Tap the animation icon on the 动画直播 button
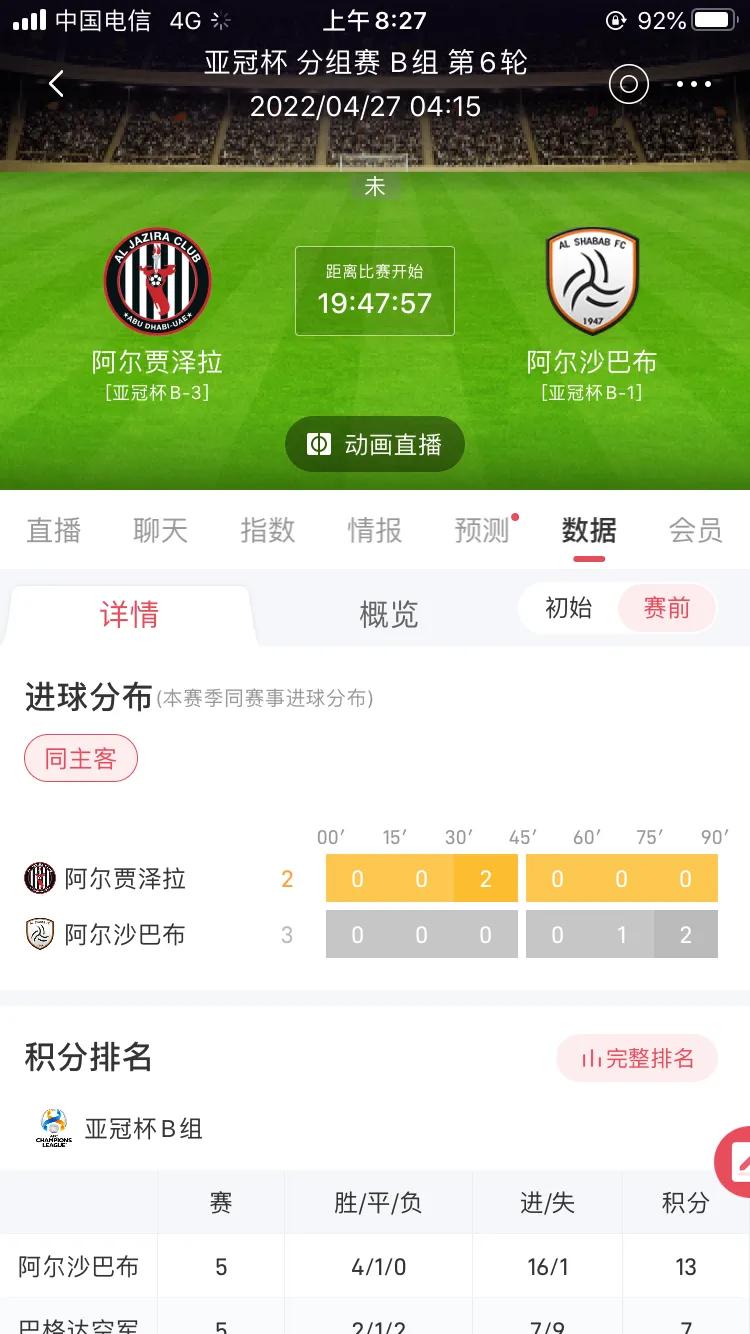This screenshot has height=1334, width=750. click(319, 444)
